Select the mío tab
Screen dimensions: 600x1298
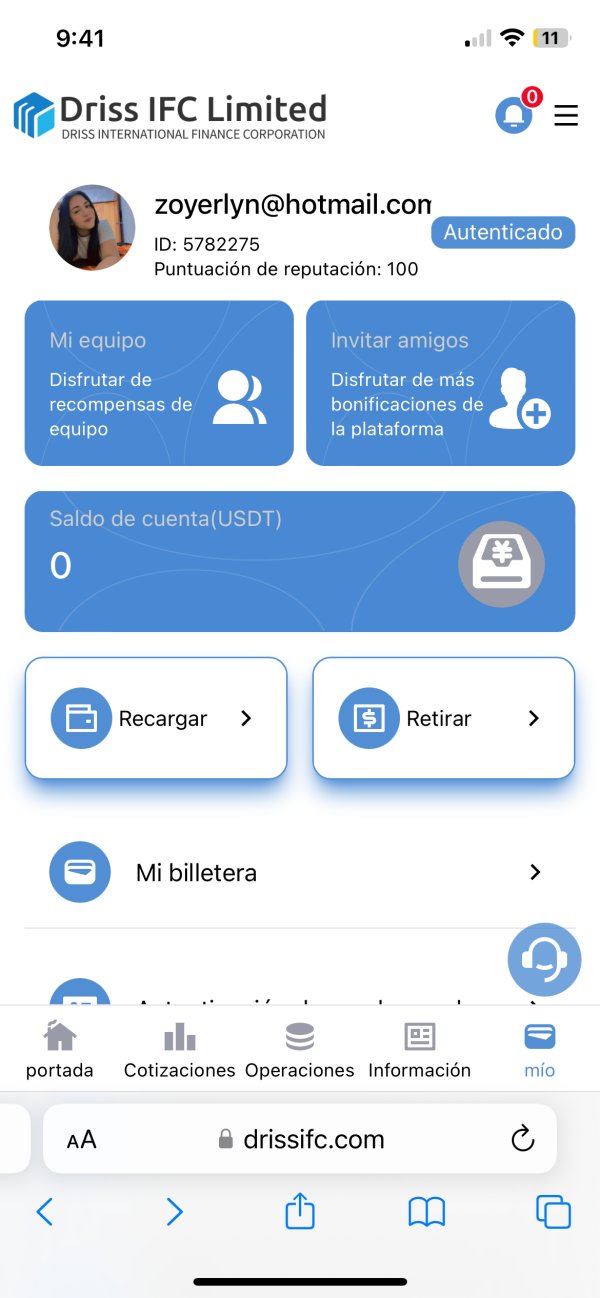540,1050
